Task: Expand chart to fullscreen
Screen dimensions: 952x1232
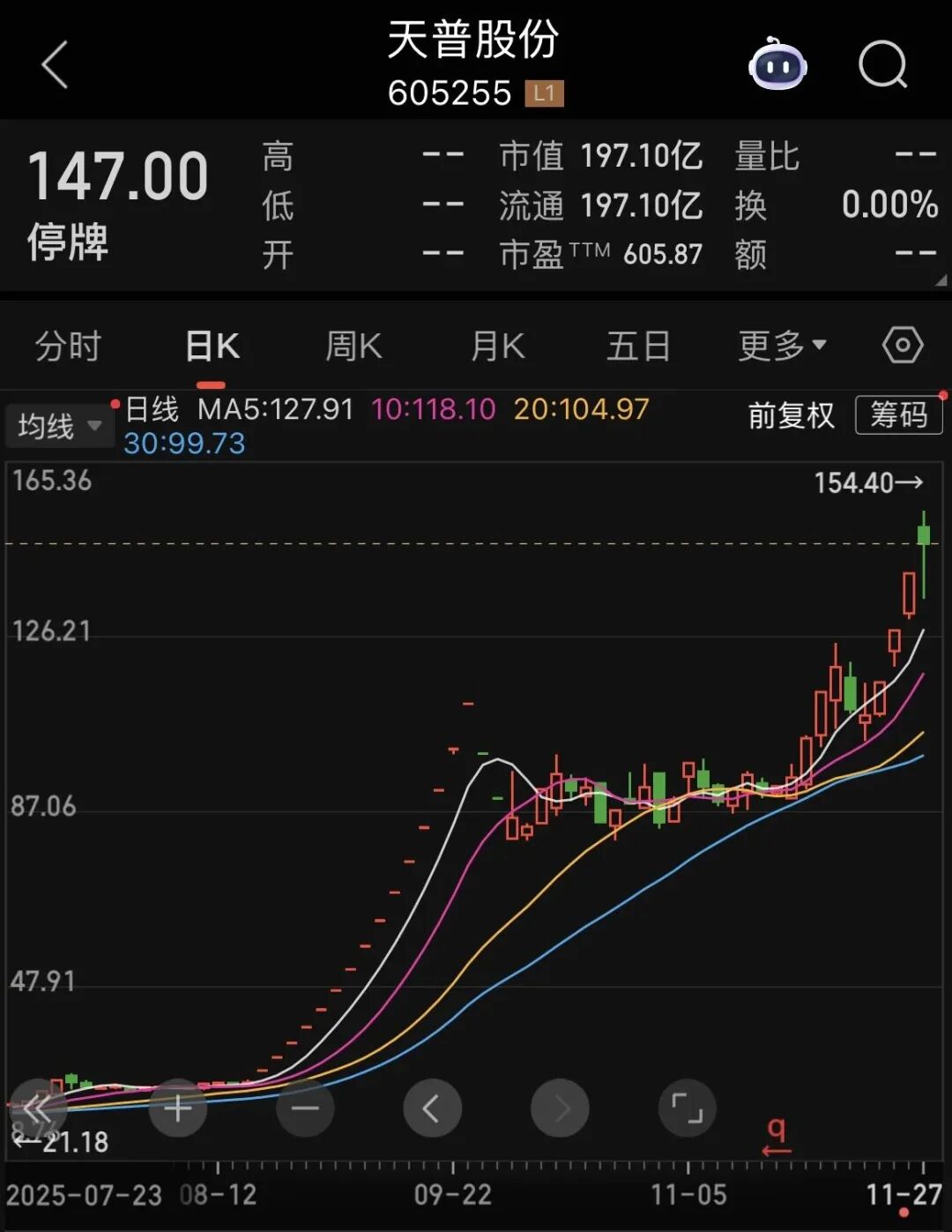Action: (x=687, y=1109)
